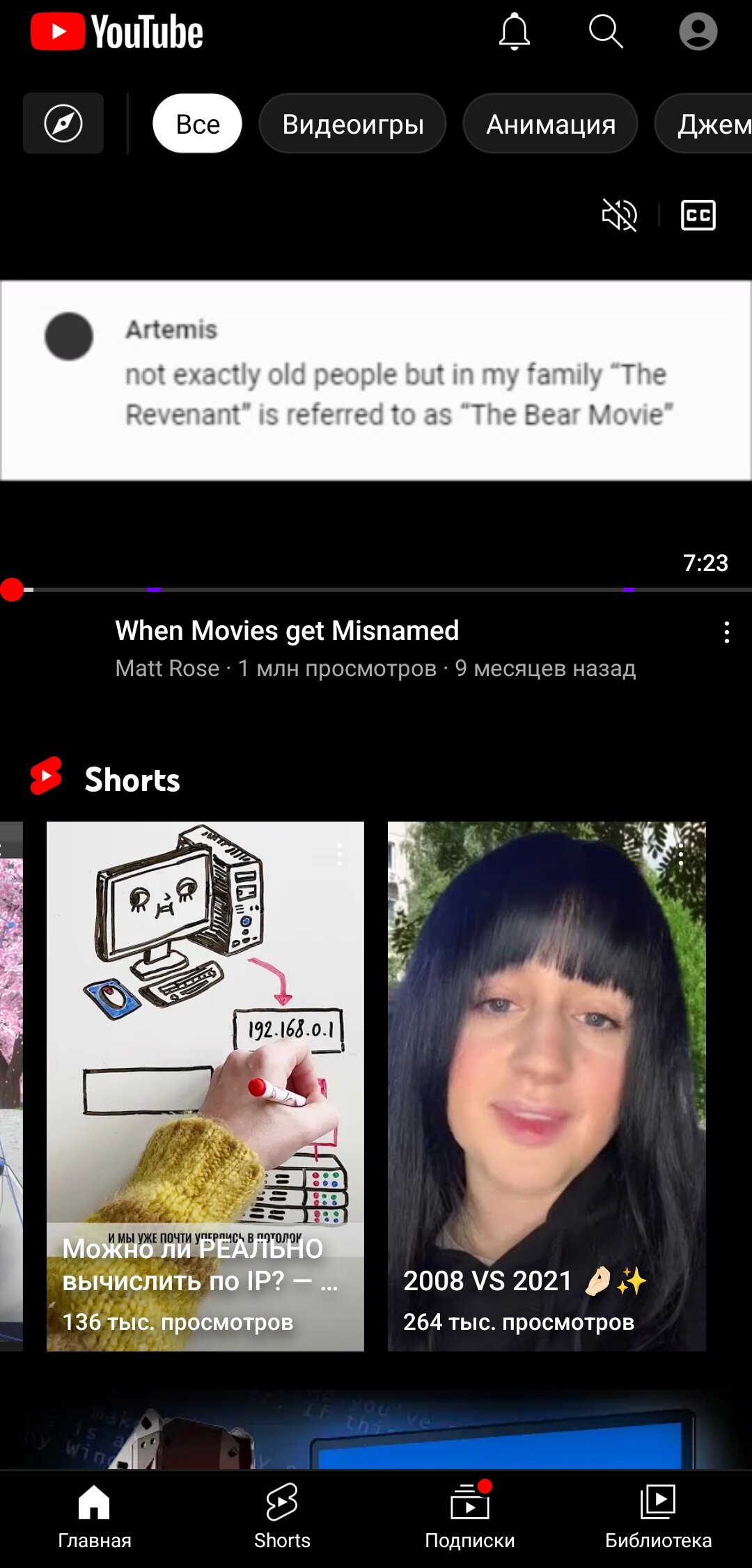Select the Все filter chip

pyautogui.click(x=198, y=124)
